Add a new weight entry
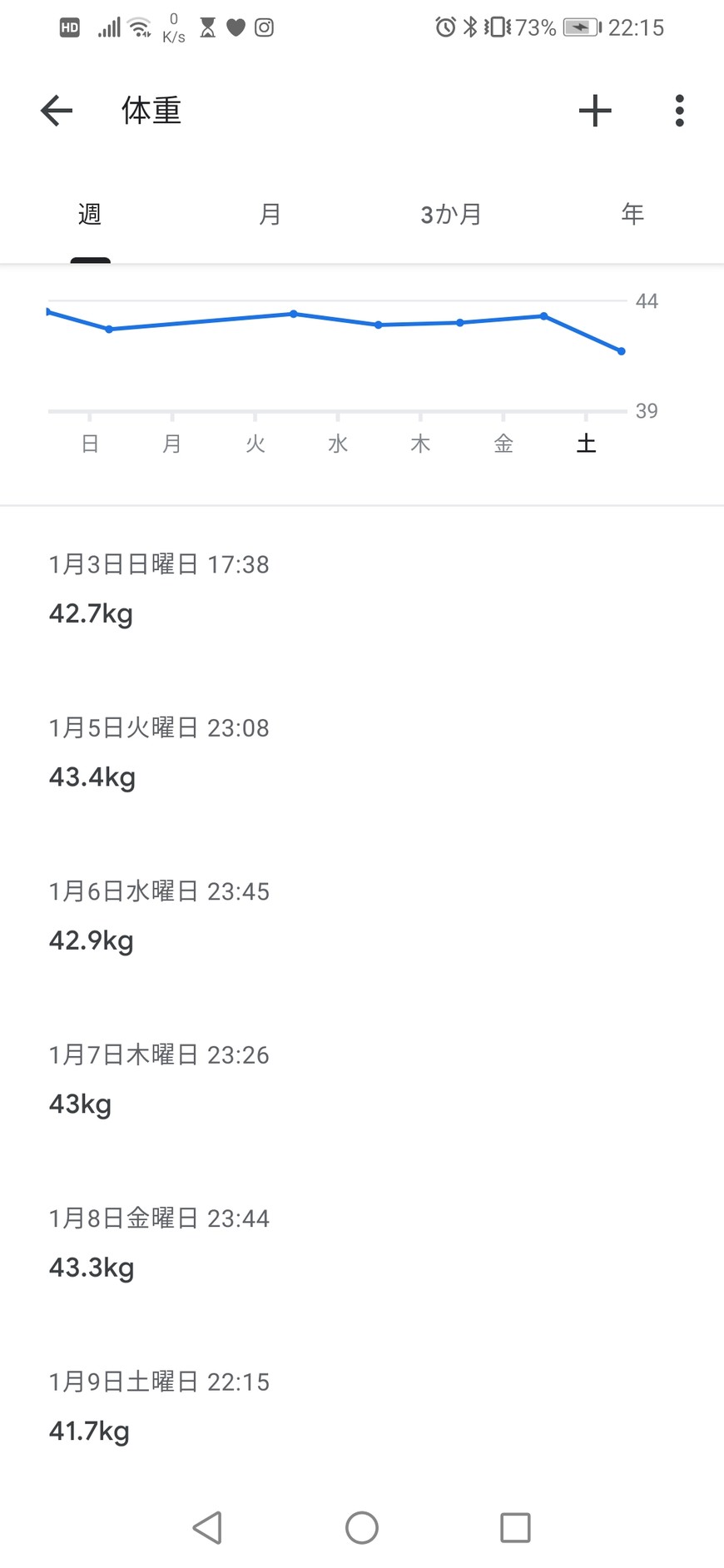This screenshot has width=724, height=1568. (x=595, y=111)
